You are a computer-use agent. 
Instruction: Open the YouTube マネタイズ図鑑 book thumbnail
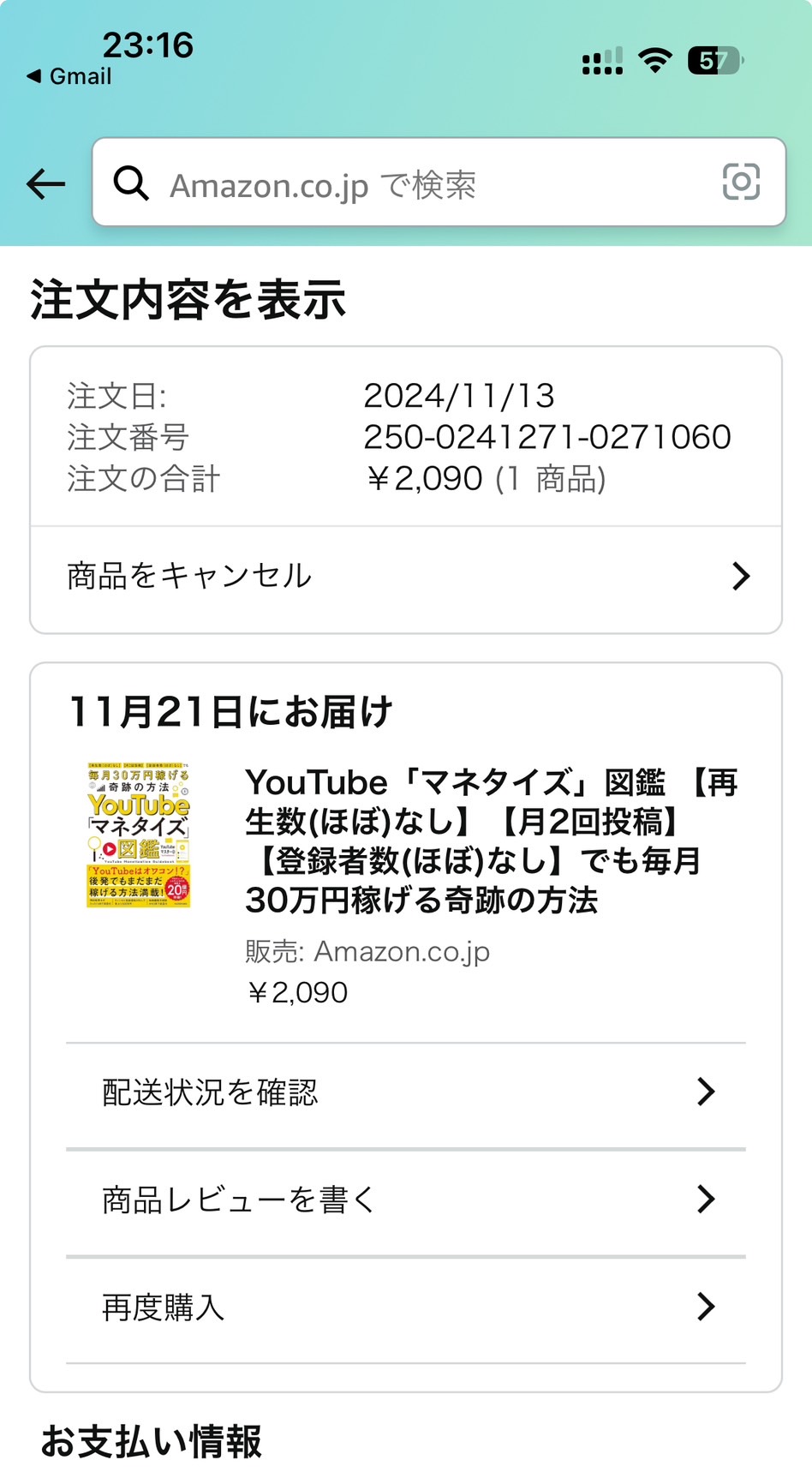(139, 835)
